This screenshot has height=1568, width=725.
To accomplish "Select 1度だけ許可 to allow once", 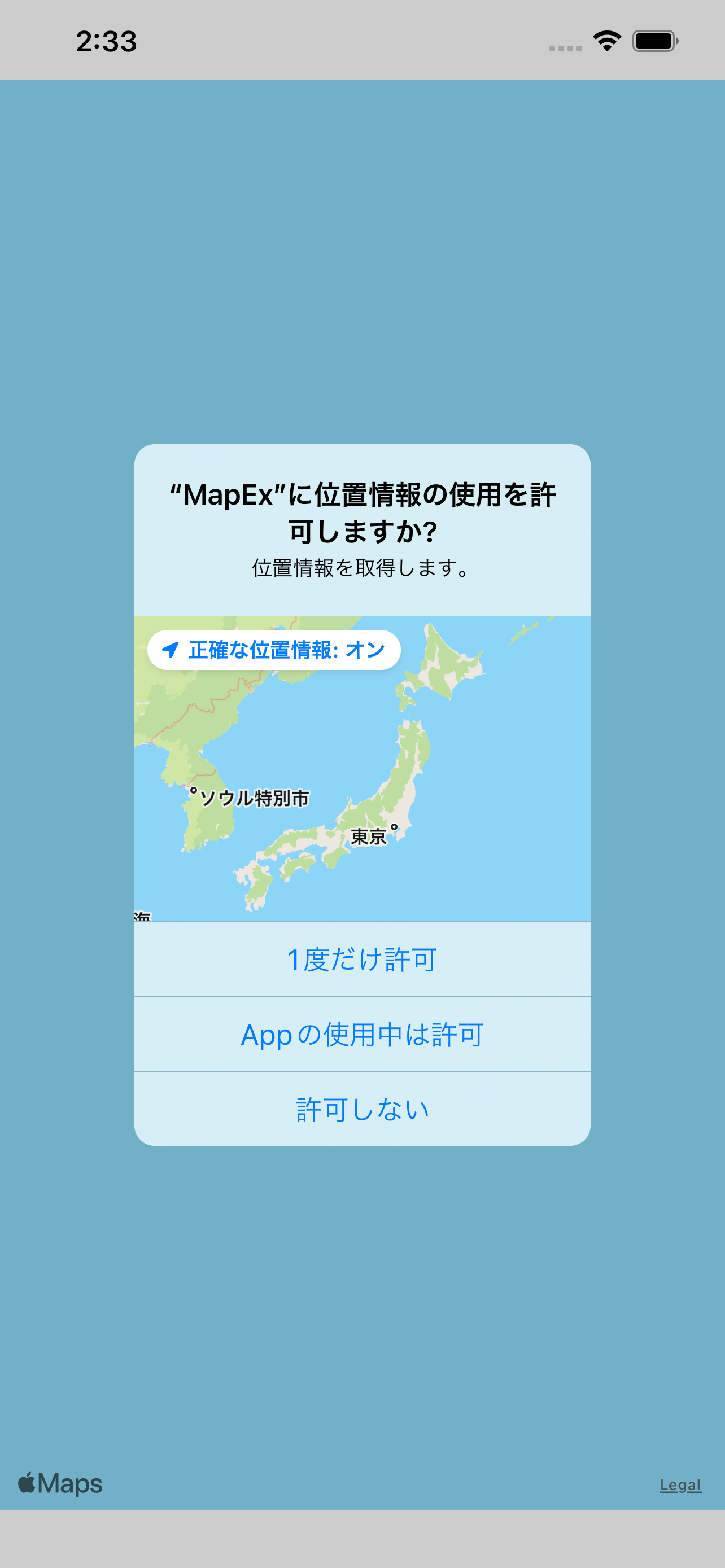I will pos(362,959).
